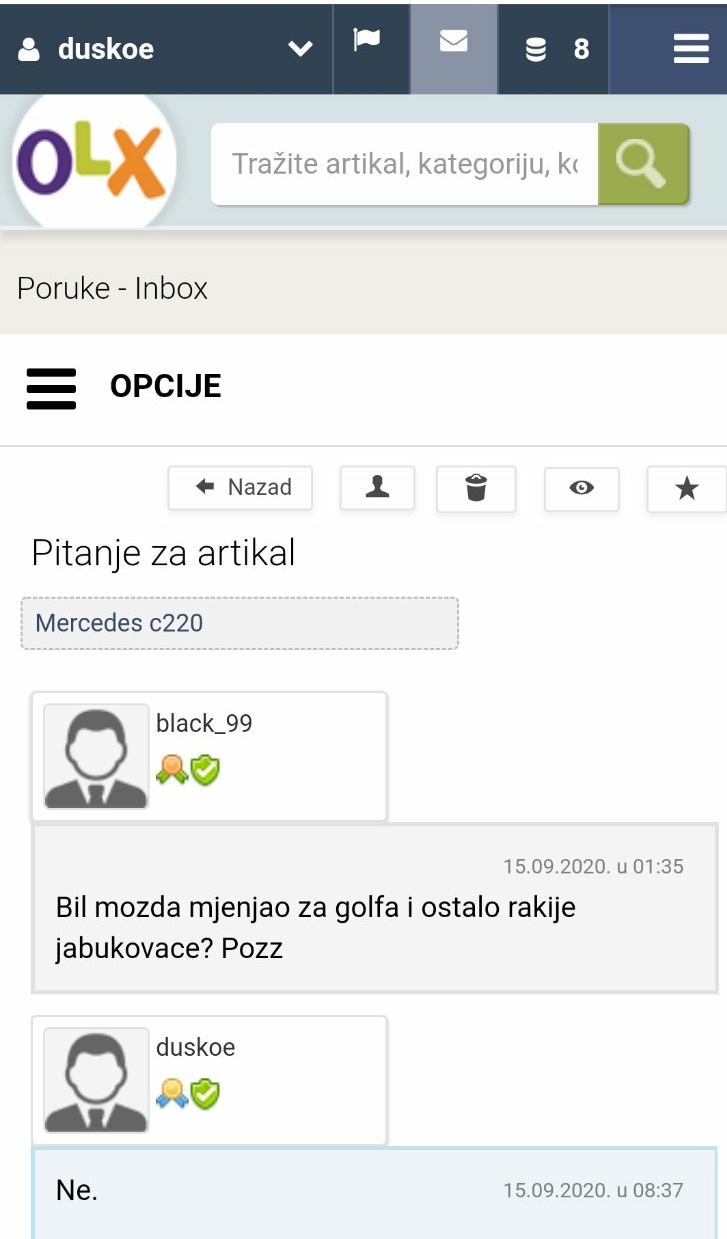Open the top-right hamburger menu
Image resolution: width=727 pixels, height=1239 pixels.
click(690, 48)
